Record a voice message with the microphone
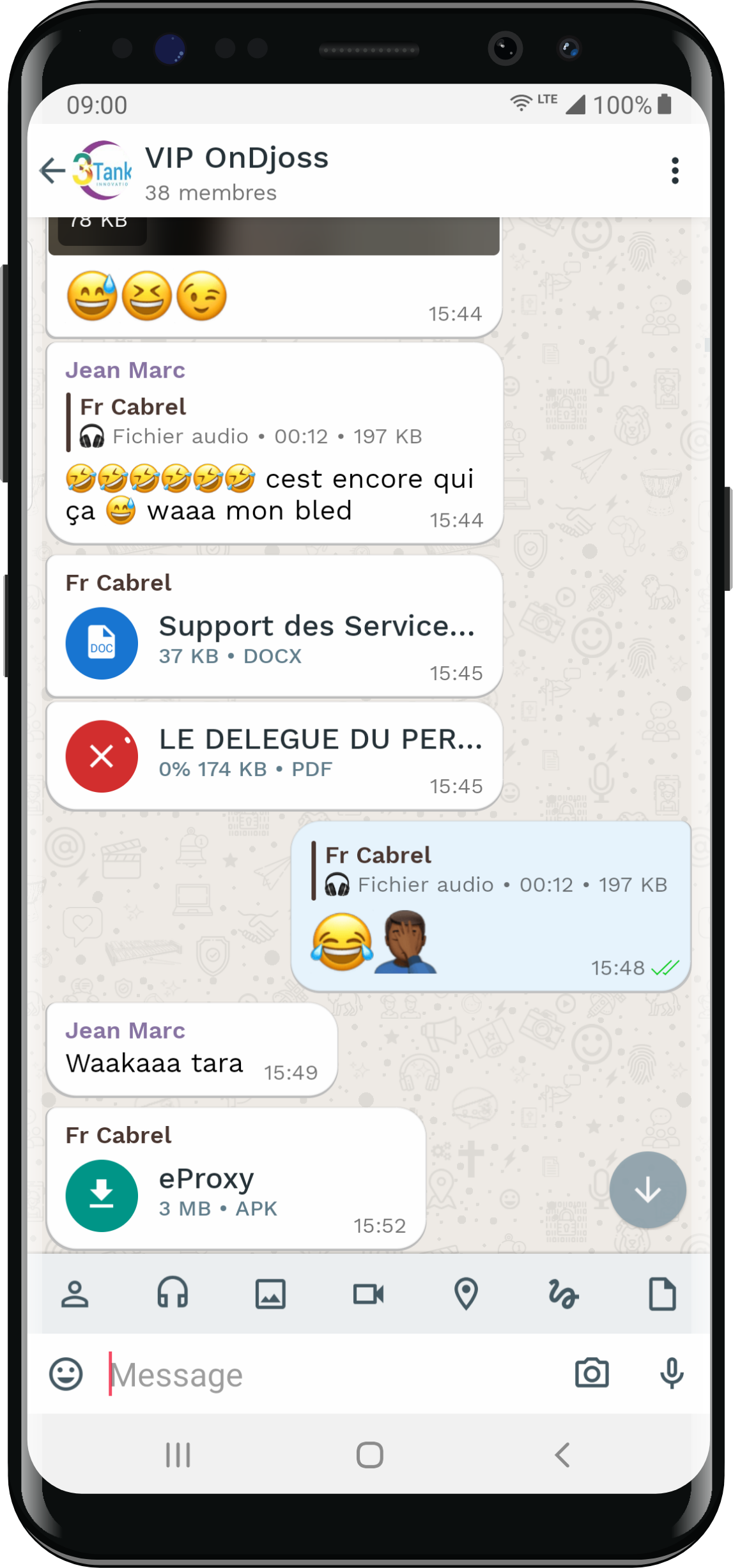 click(x=672, y=1374)
